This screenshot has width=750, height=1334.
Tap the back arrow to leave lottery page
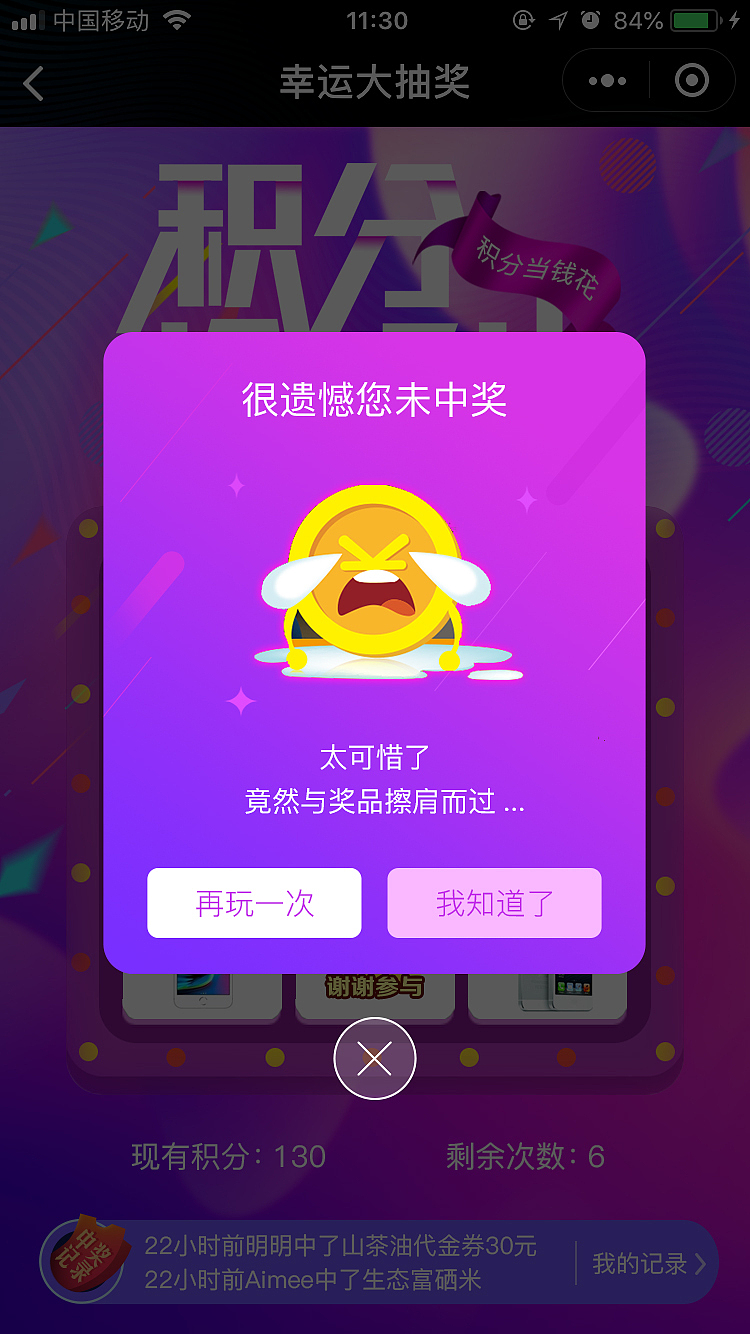click(32, 84)
